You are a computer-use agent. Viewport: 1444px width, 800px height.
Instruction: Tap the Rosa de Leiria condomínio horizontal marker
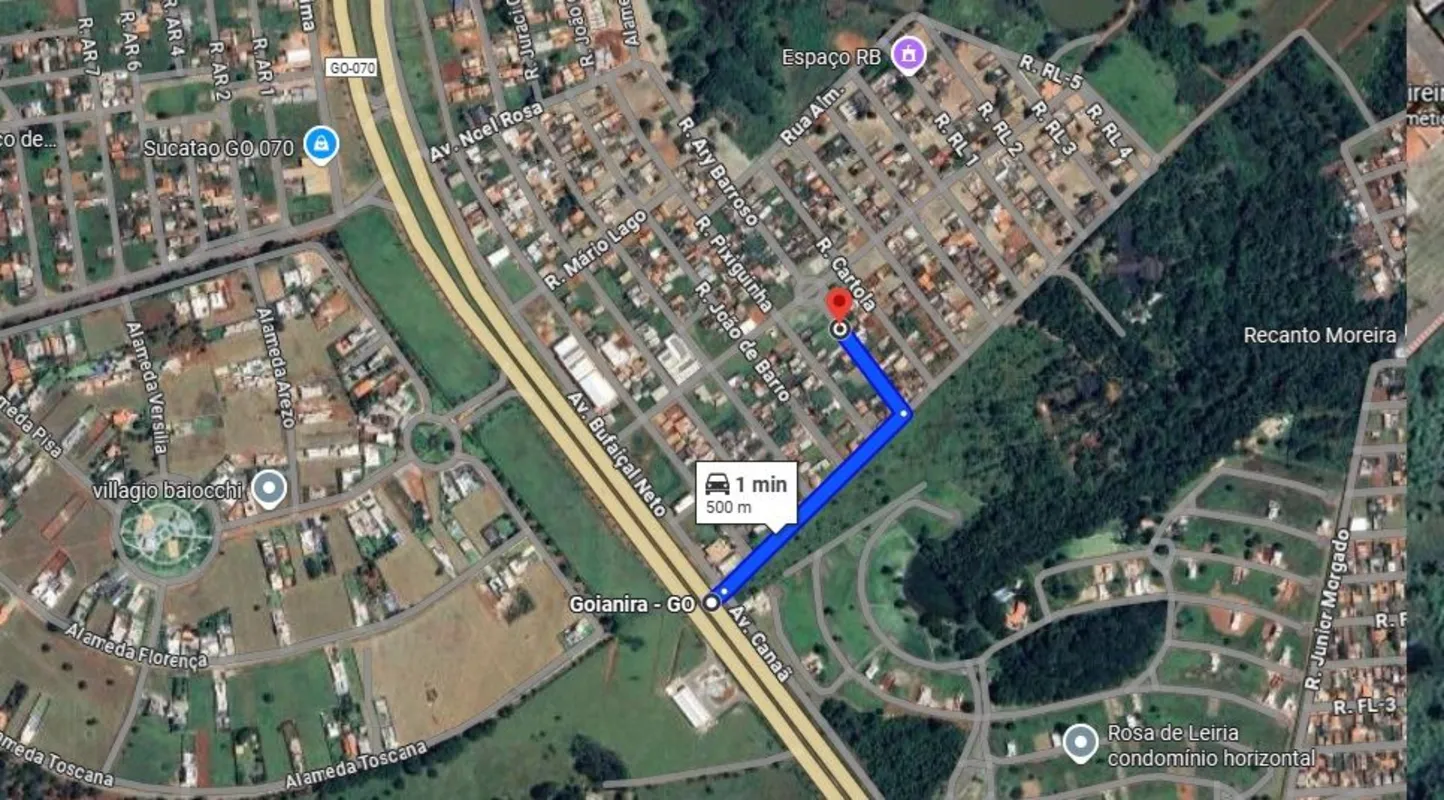tap(1079, 744)
